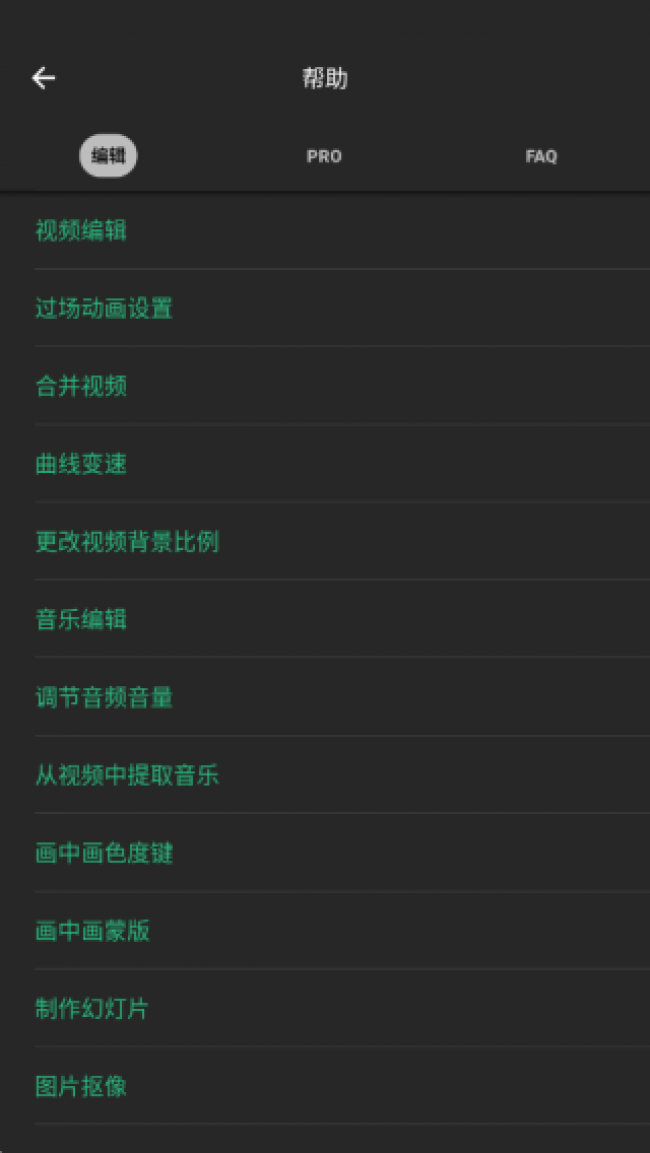
Task: Select the 编辑 tab
Action: (108, 155)
